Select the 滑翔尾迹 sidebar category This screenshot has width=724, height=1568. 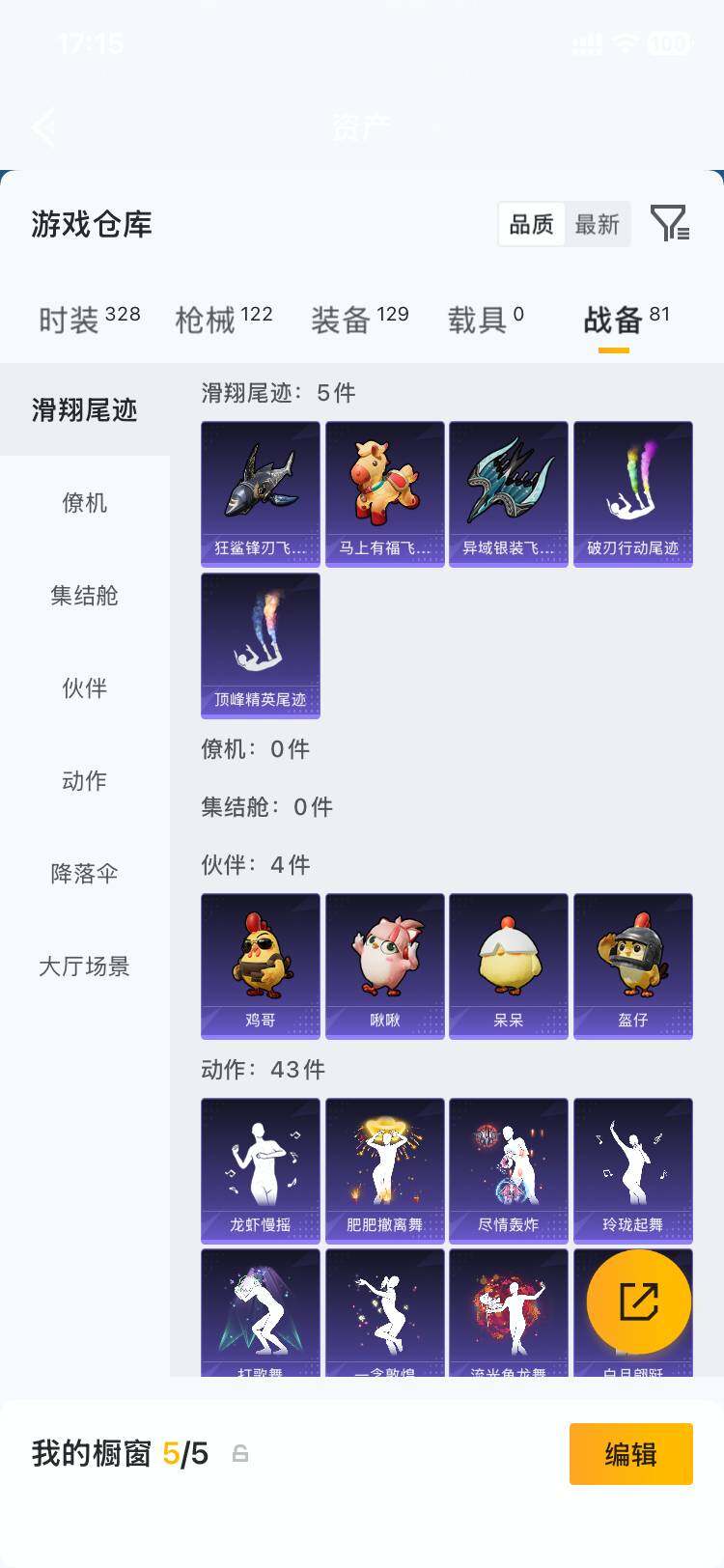tap(84, 410)
